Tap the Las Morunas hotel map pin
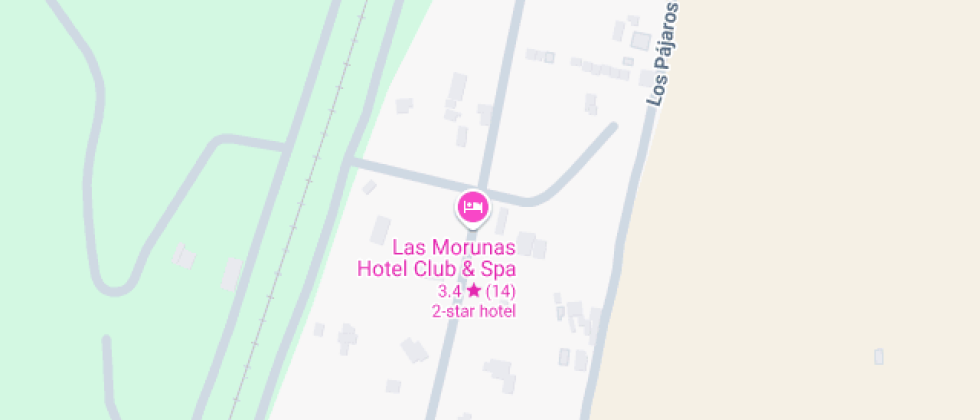 [472, 207]
